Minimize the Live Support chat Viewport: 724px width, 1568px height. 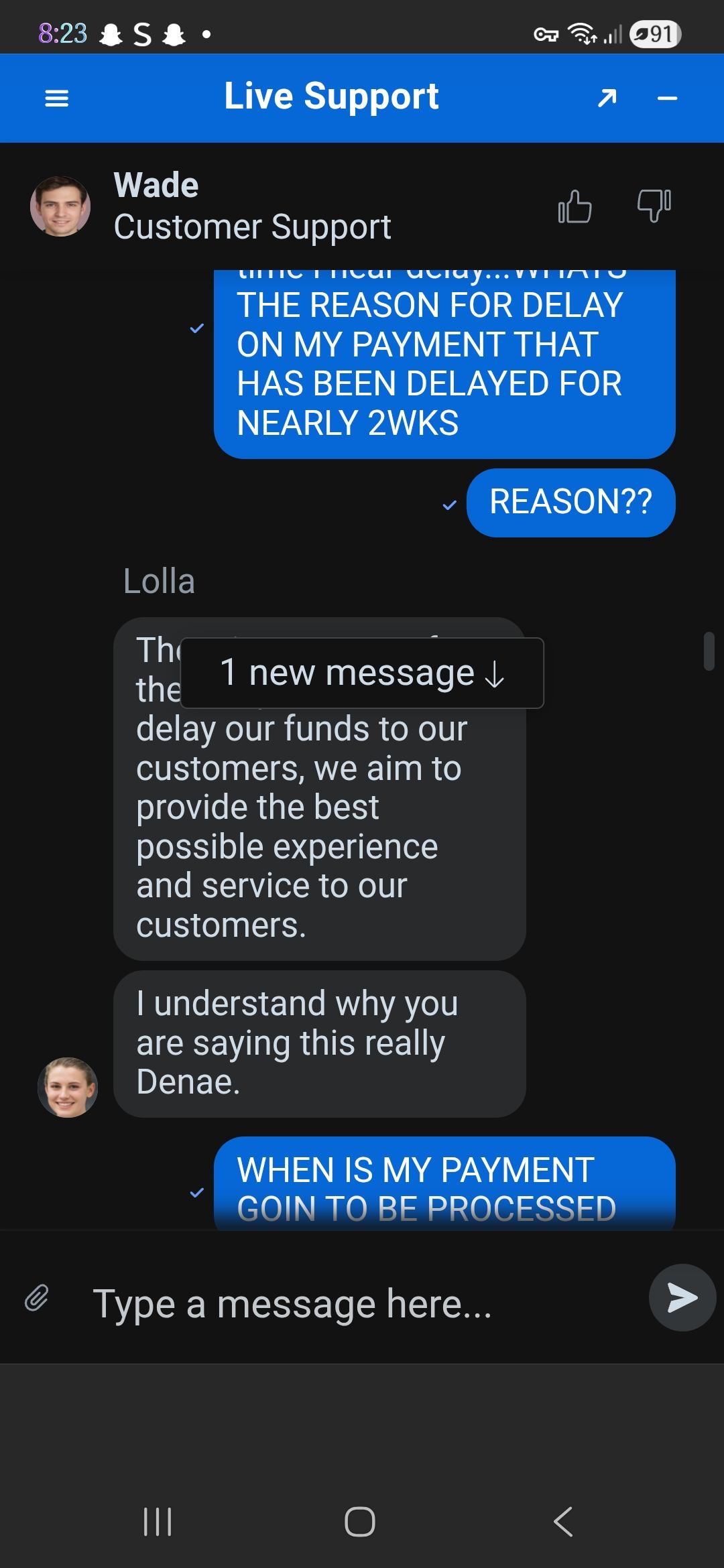tap(667, 99)
